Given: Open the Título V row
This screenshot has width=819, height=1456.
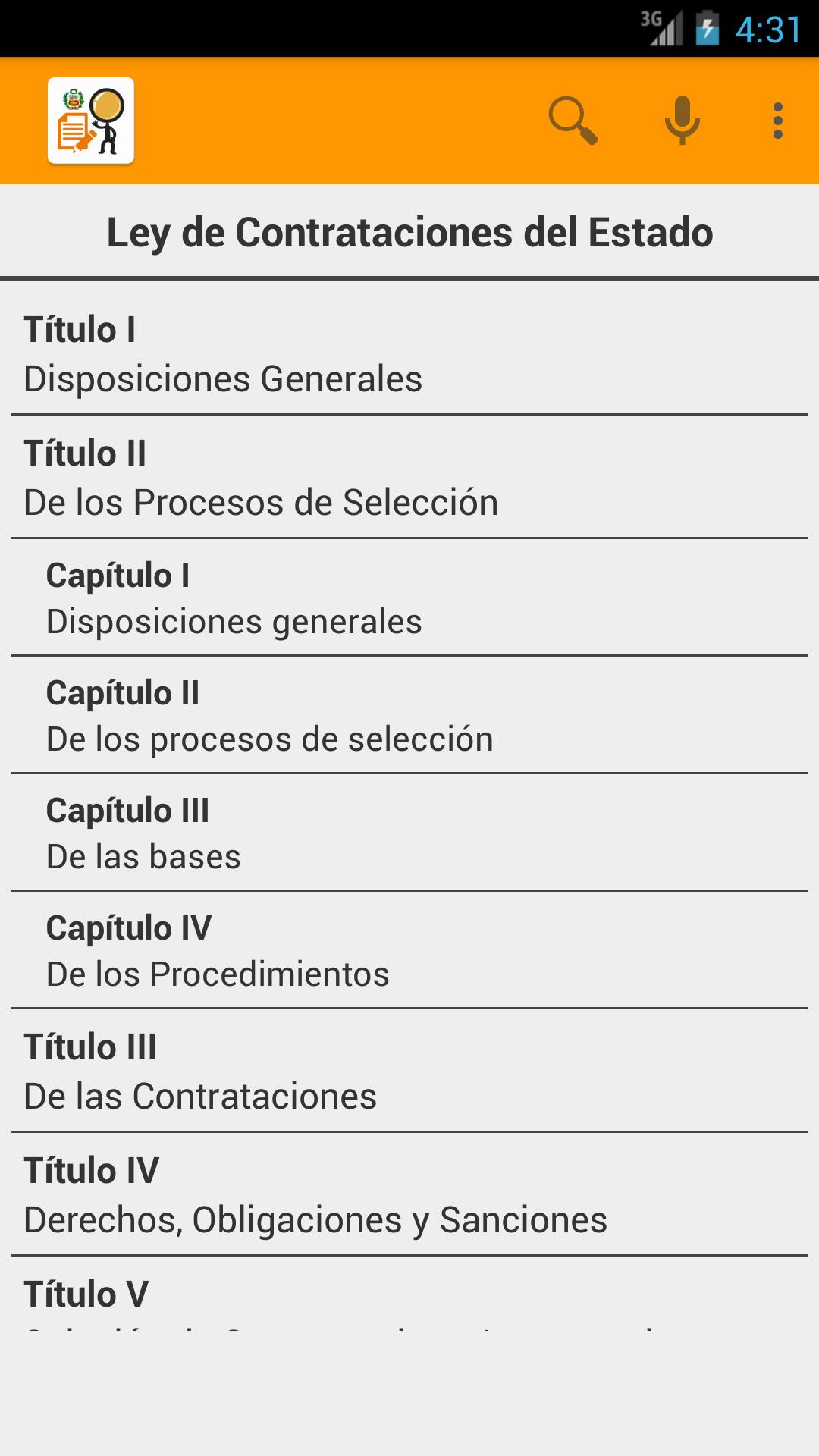Looking at the screenshot, I should click(409, 1297).
